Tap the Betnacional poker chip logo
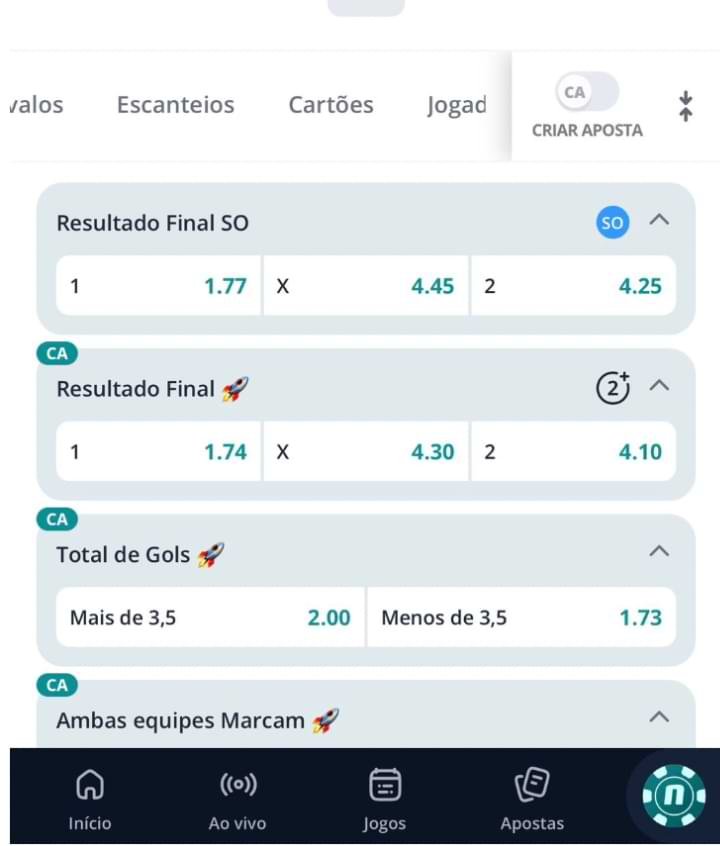 671,795
